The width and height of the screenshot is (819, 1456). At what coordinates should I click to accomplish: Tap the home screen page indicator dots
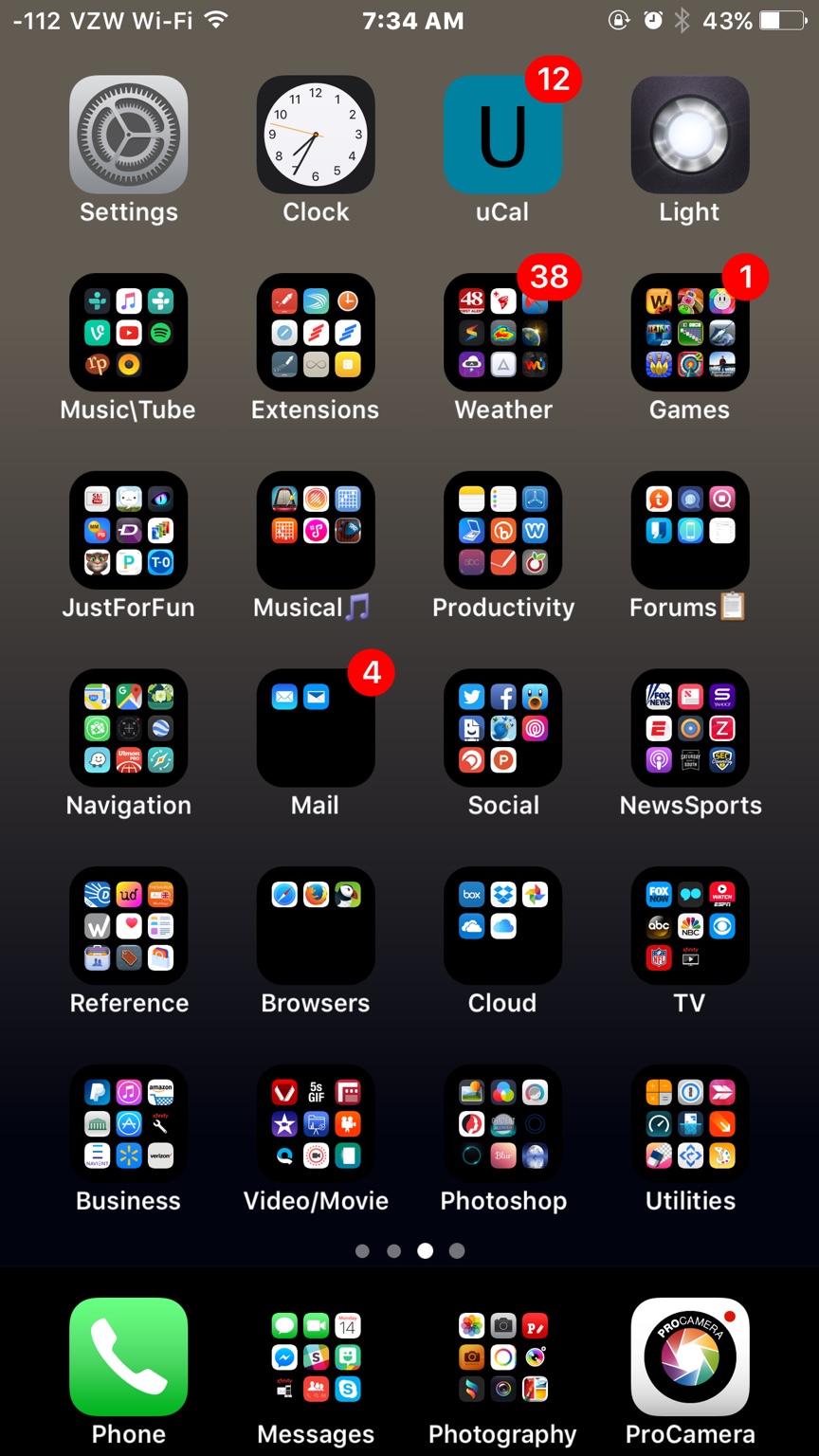pos(409,1251)
